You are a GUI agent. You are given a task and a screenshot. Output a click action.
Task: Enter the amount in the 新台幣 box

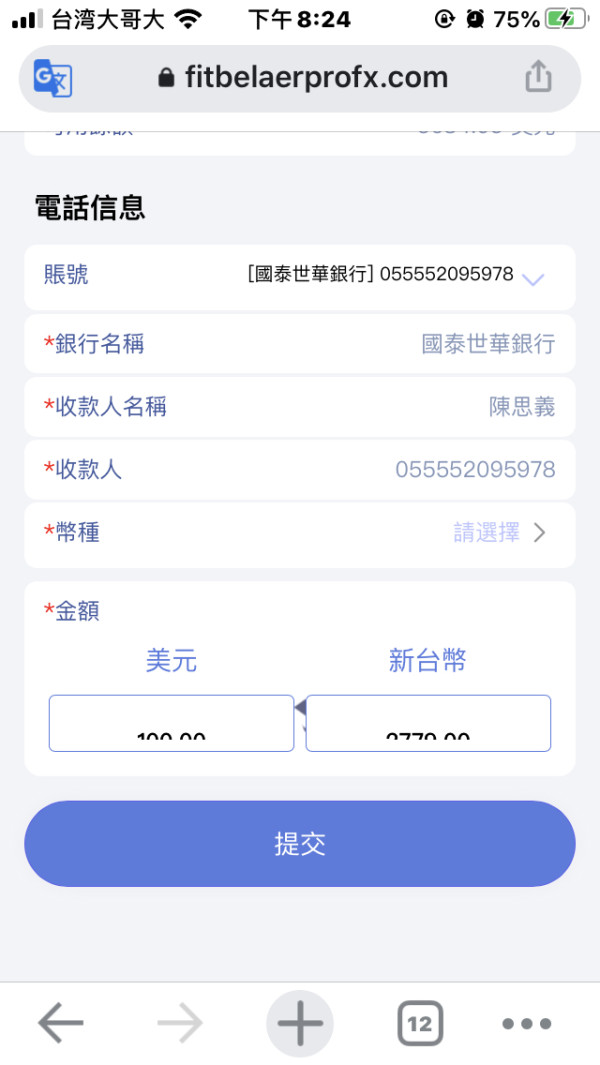(x=428, y=723)
